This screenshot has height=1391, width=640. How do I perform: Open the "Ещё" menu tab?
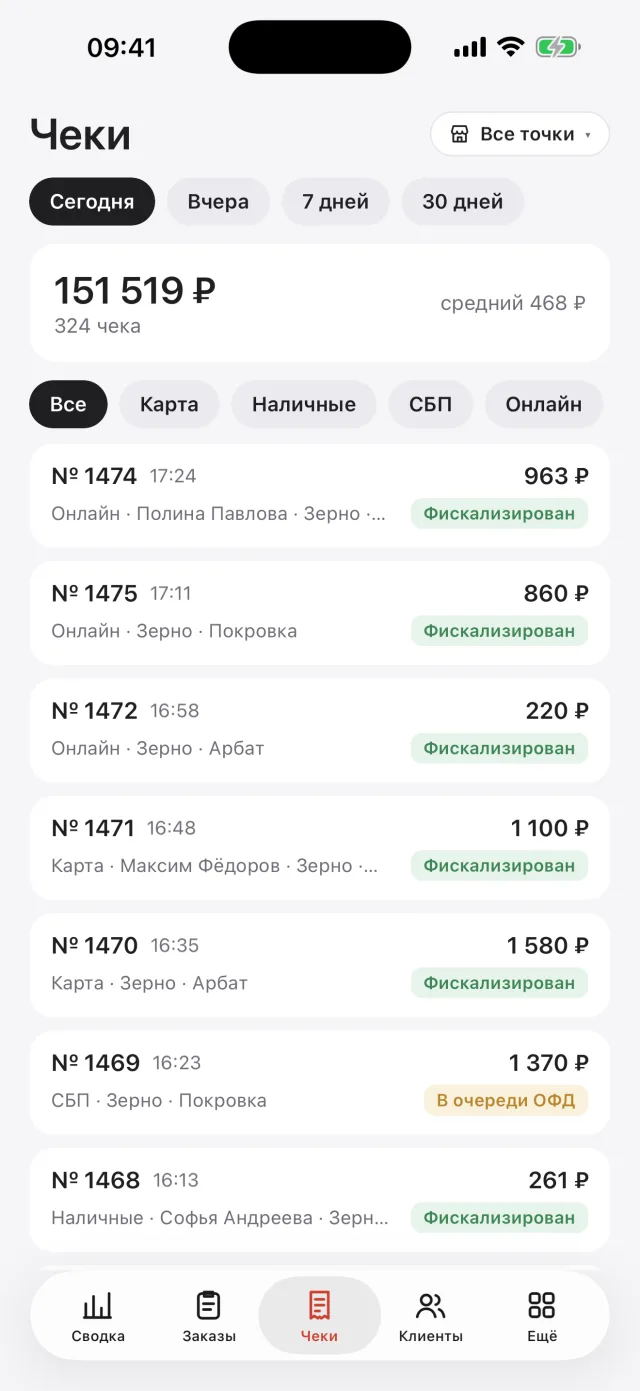click(541, 1316)
